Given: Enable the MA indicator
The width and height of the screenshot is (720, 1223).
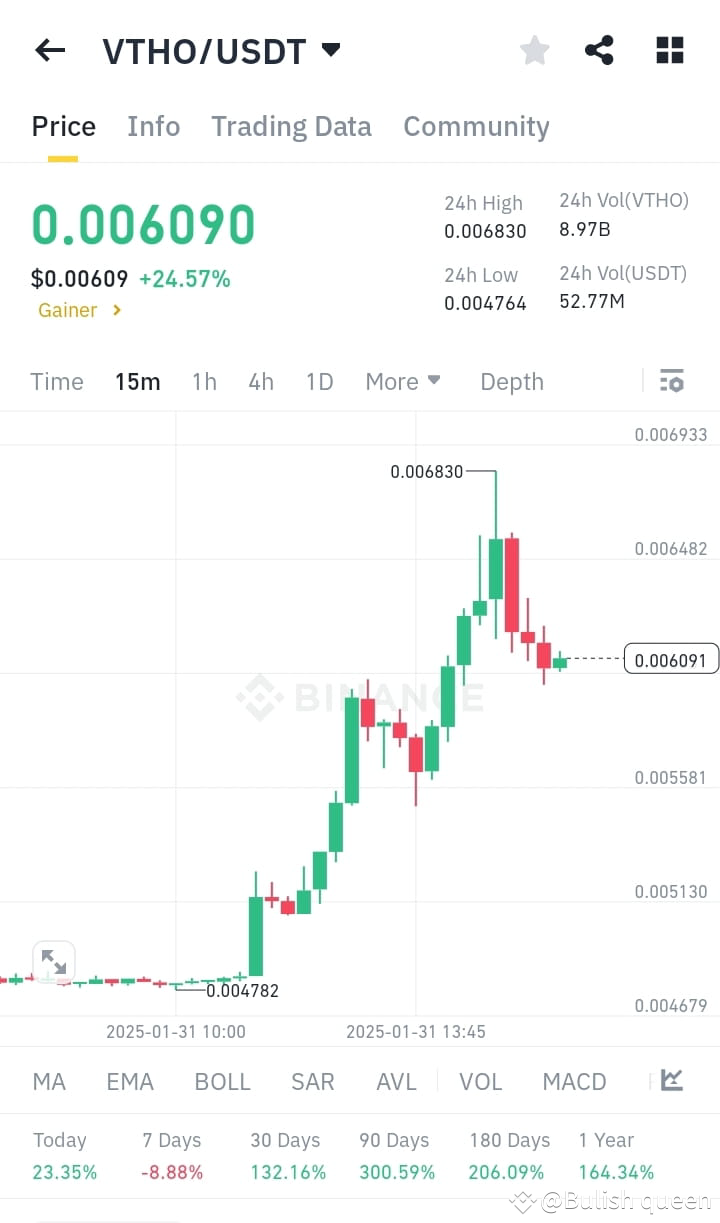Looking at the screenshot, I should point(49,1081).
